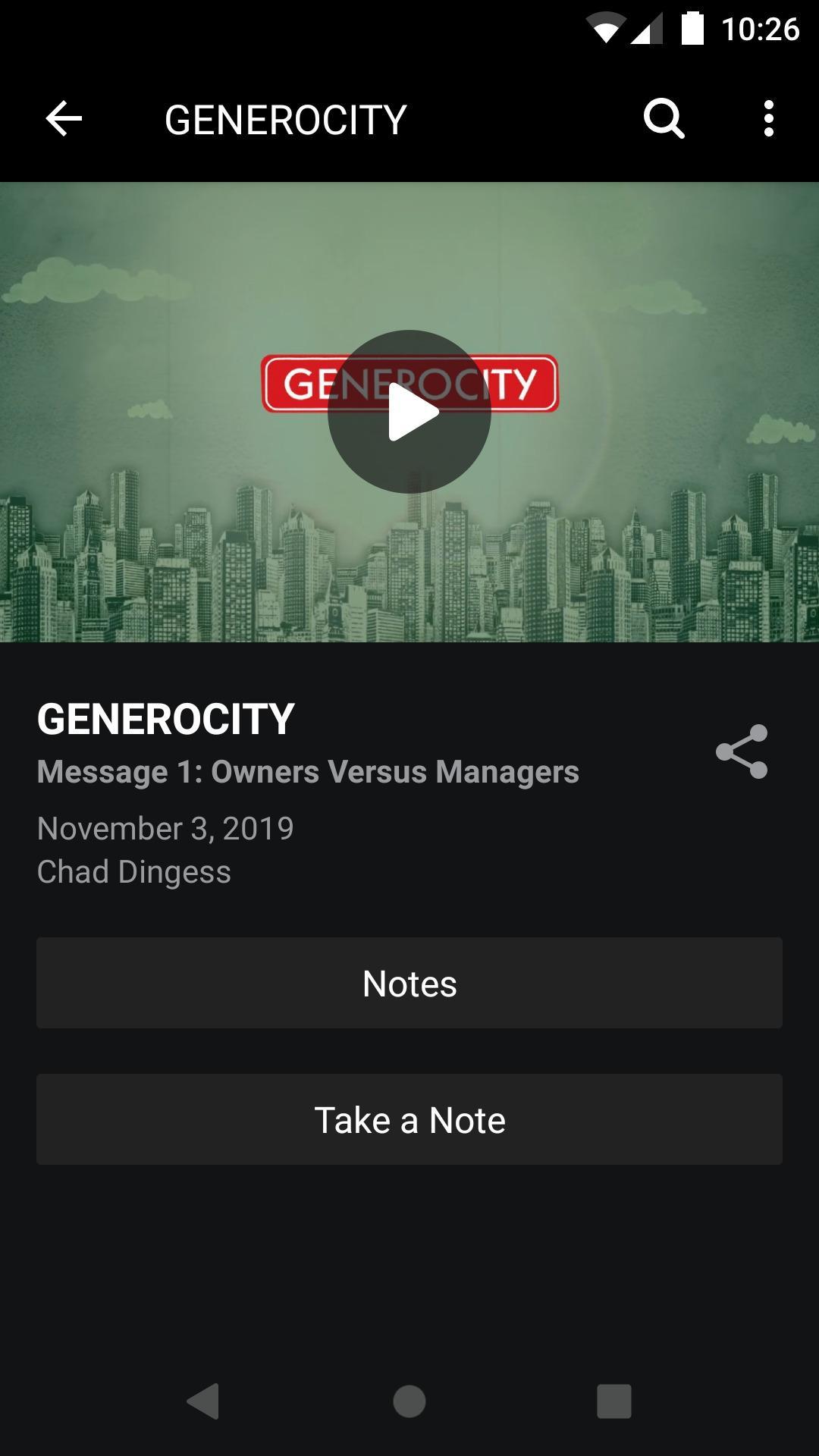Share this Generocity message
Viewport: 819px width, 1456px height.
pyautogui.click(x=742, y=752)
